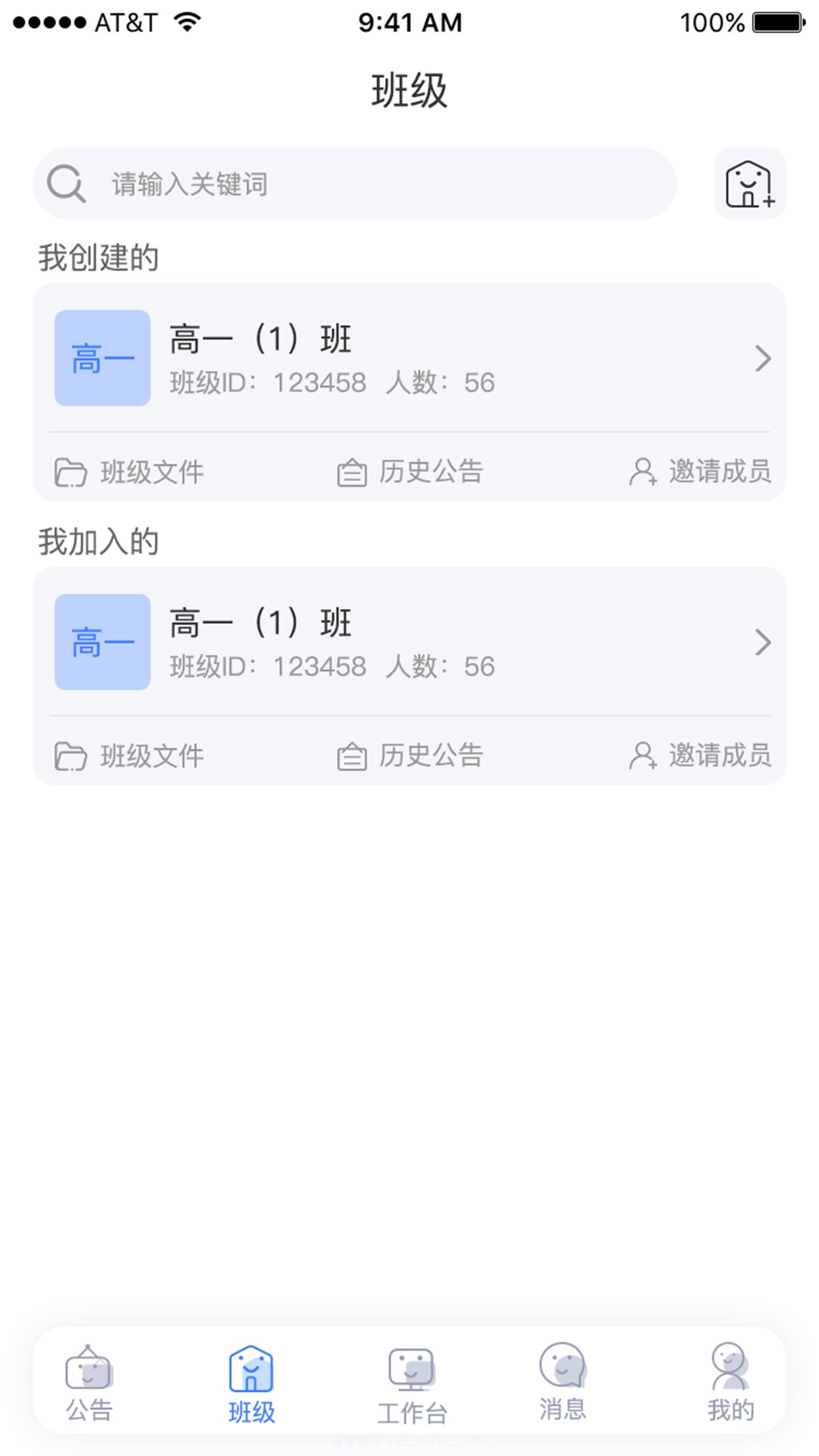Click the magnifier search icon
Viewport: 819px width, 1456px height.
65,183
